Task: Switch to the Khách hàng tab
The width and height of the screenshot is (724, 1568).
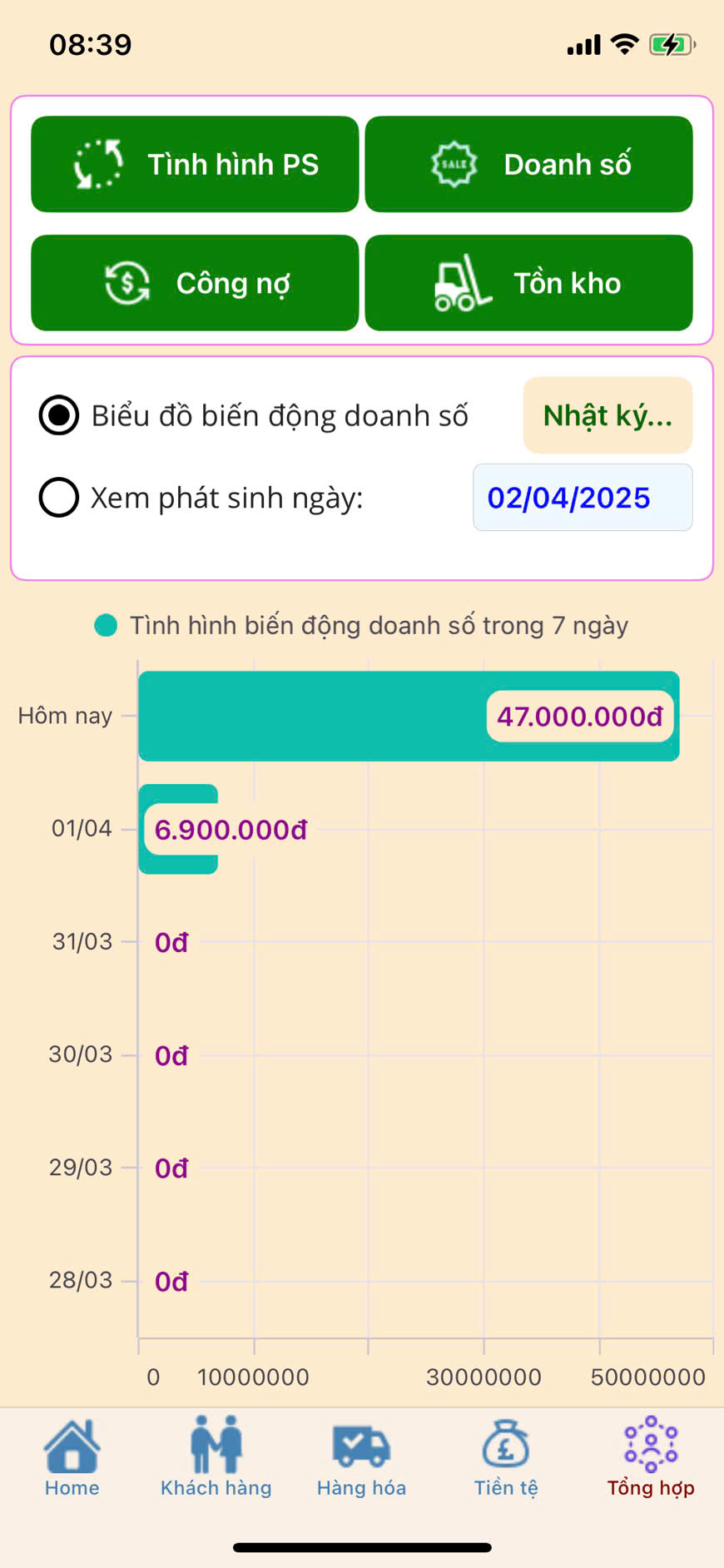Action: point(216,1456)
